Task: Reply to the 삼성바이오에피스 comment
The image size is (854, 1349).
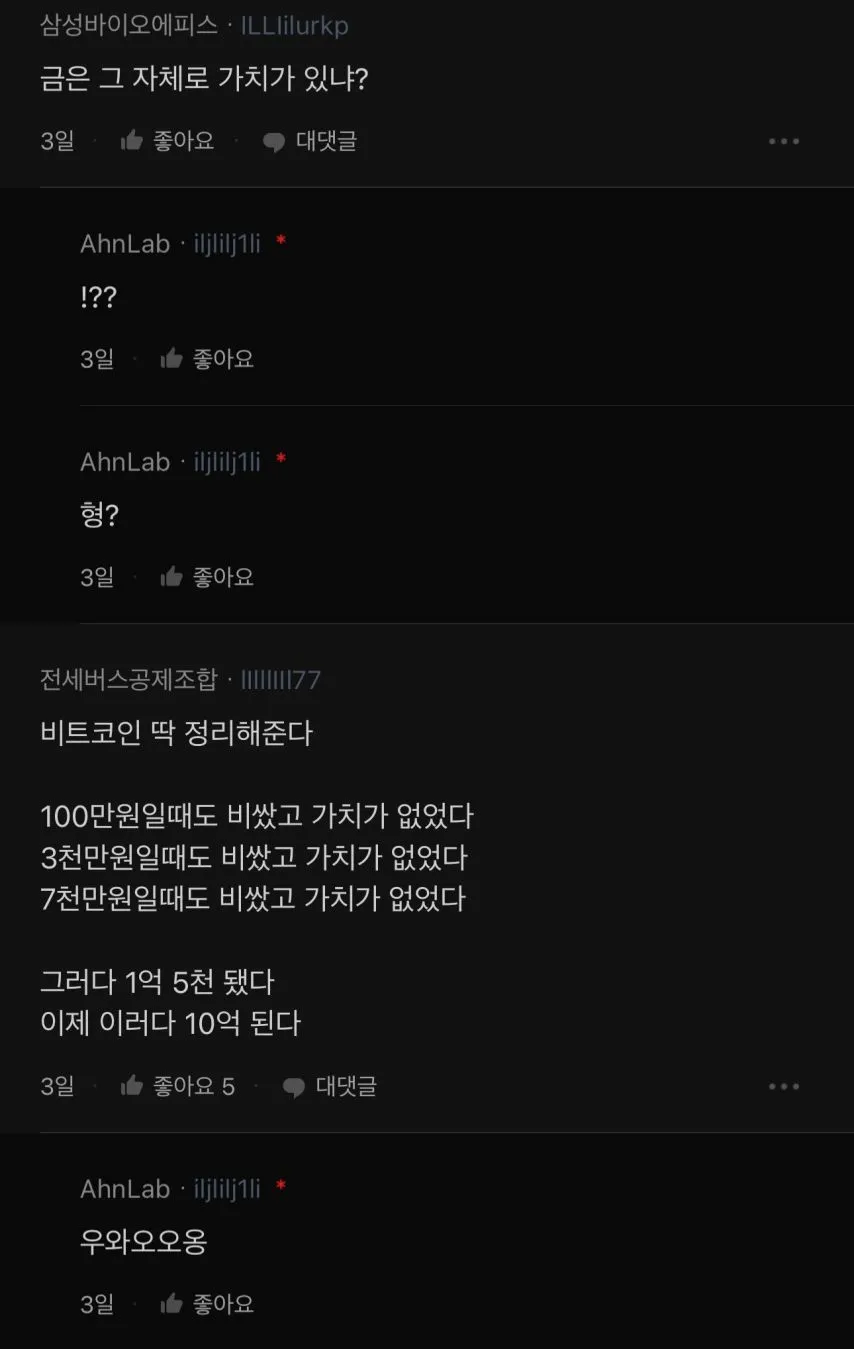Action: 309,141
